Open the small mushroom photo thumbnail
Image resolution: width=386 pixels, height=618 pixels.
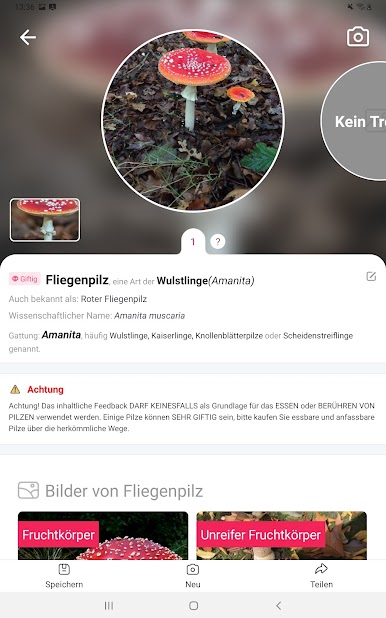pos(45,220)
